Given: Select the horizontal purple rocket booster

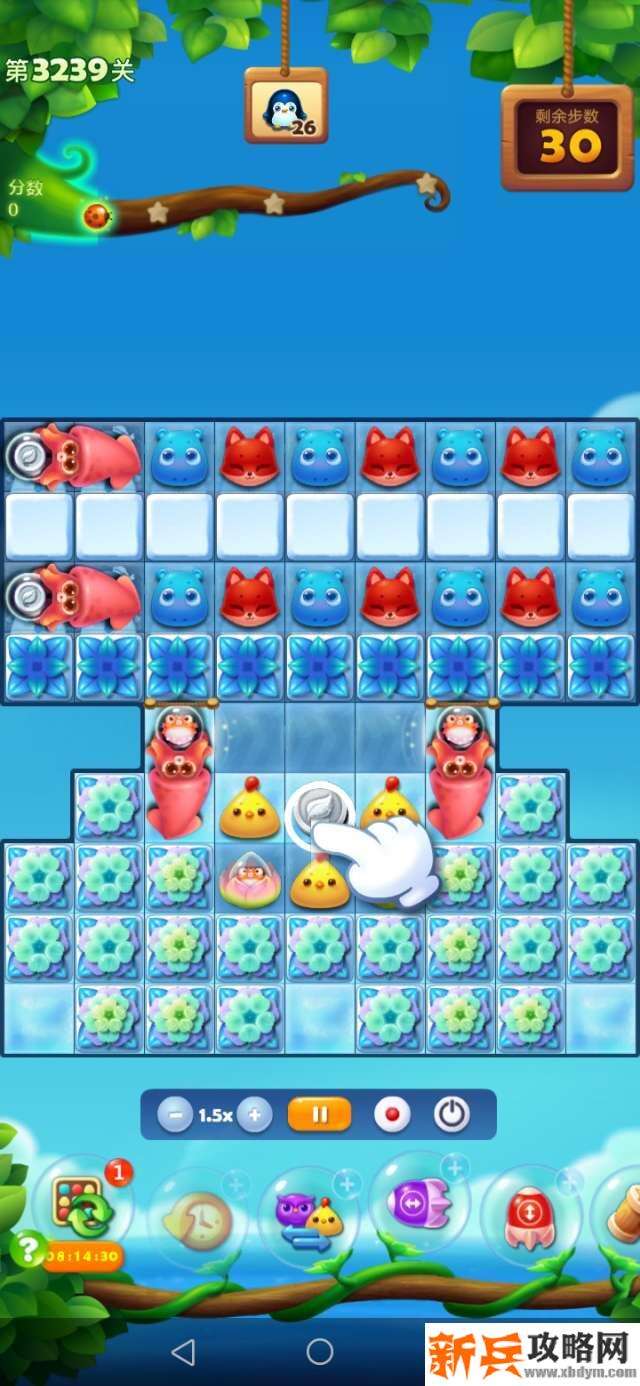Looking at the screenshot, I should click(x=419, y=1204).
